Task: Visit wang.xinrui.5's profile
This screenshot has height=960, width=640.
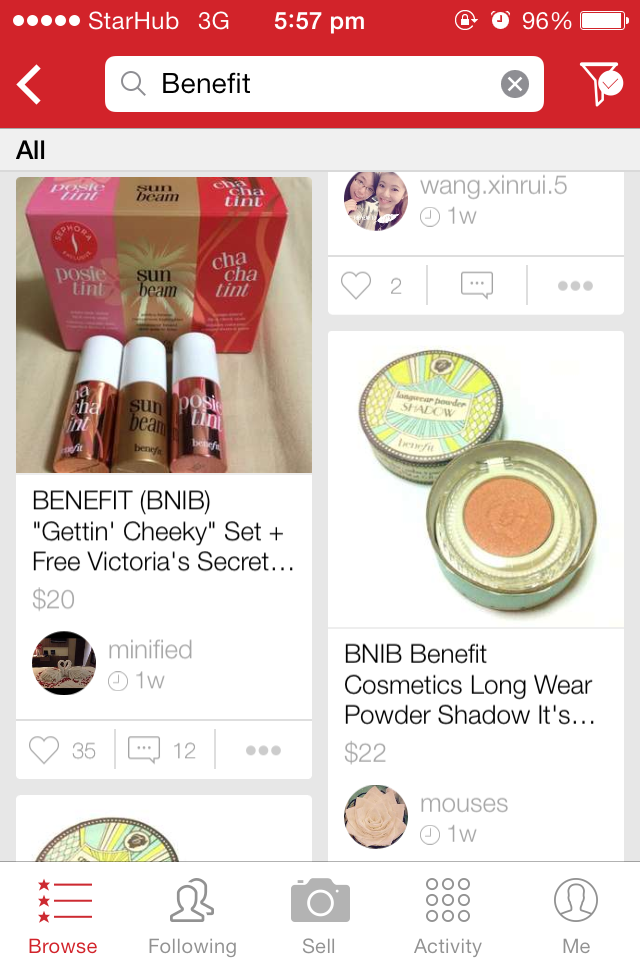Action: tap(376, 200)
